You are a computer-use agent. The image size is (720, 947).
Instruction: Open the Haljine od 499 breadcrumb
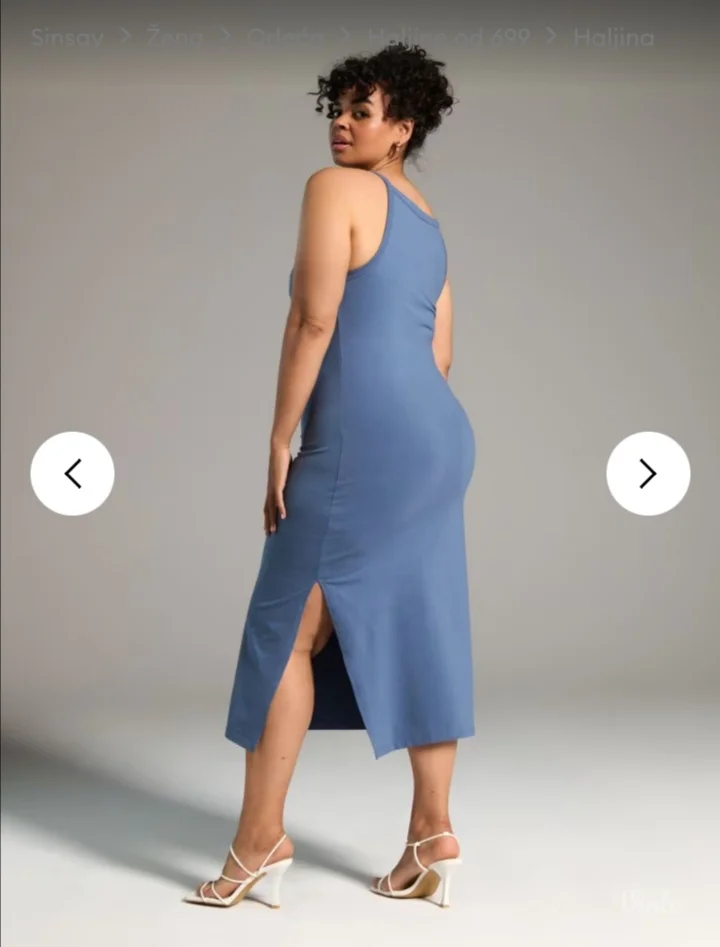tap(448, 38)
